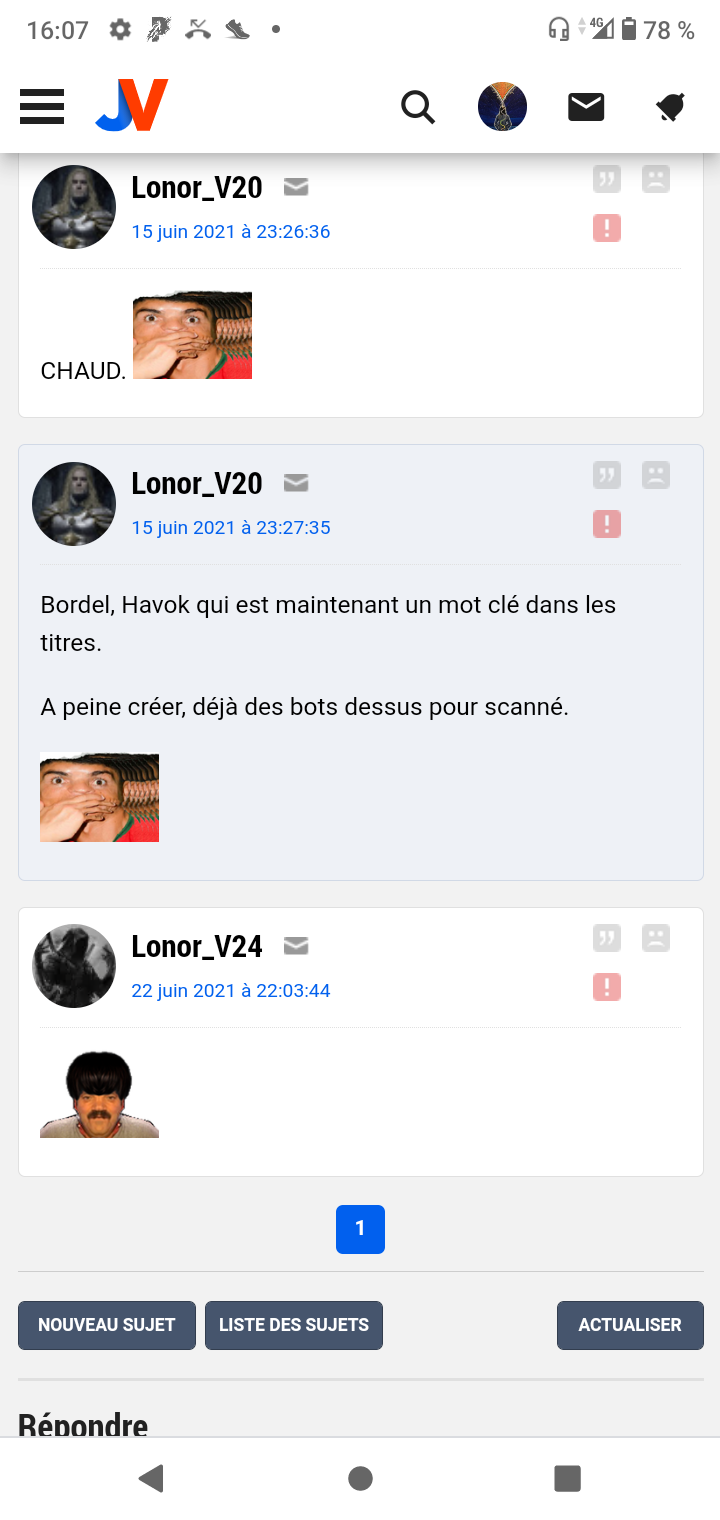Open the notifications bell
720x1520 pixels.
click(671, 106)
